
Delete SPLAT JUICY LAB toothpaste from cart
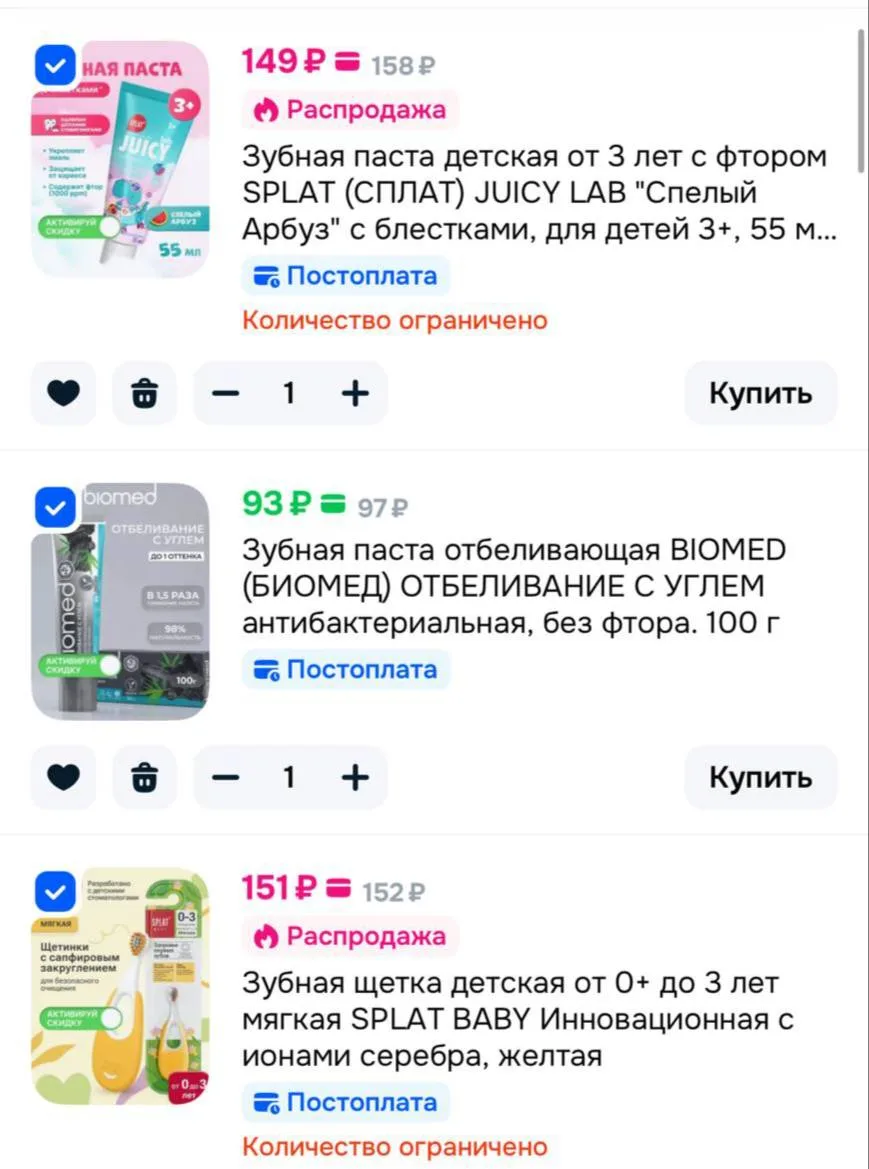click(145, 393)
